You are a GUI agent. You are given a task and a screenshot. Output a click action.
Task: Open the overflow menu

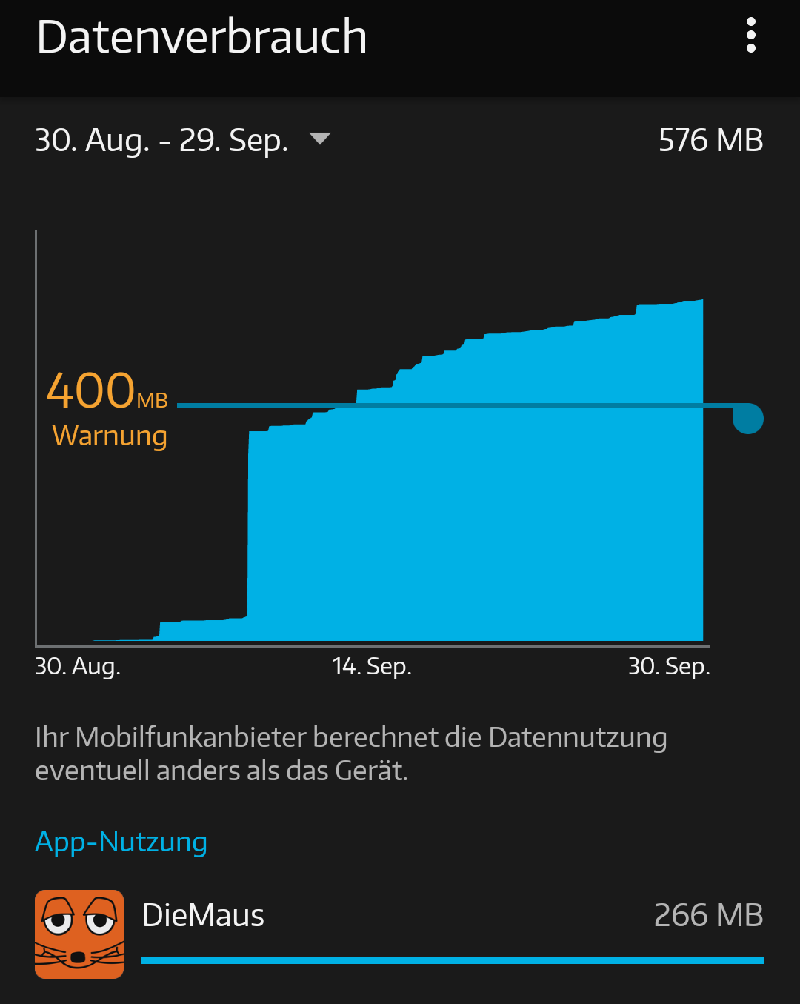point(751,36)
